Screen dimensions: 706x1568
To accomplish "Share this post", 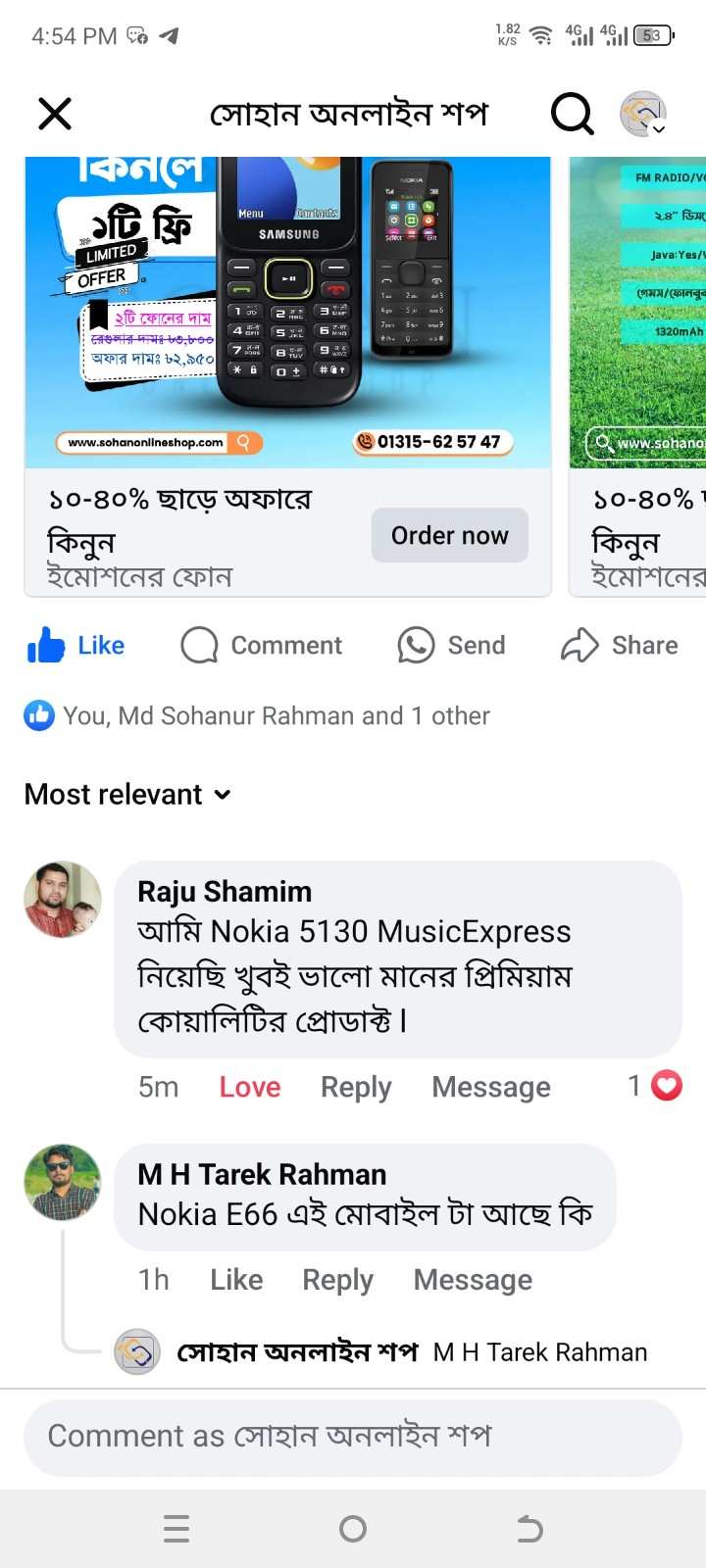I will 619,646.
